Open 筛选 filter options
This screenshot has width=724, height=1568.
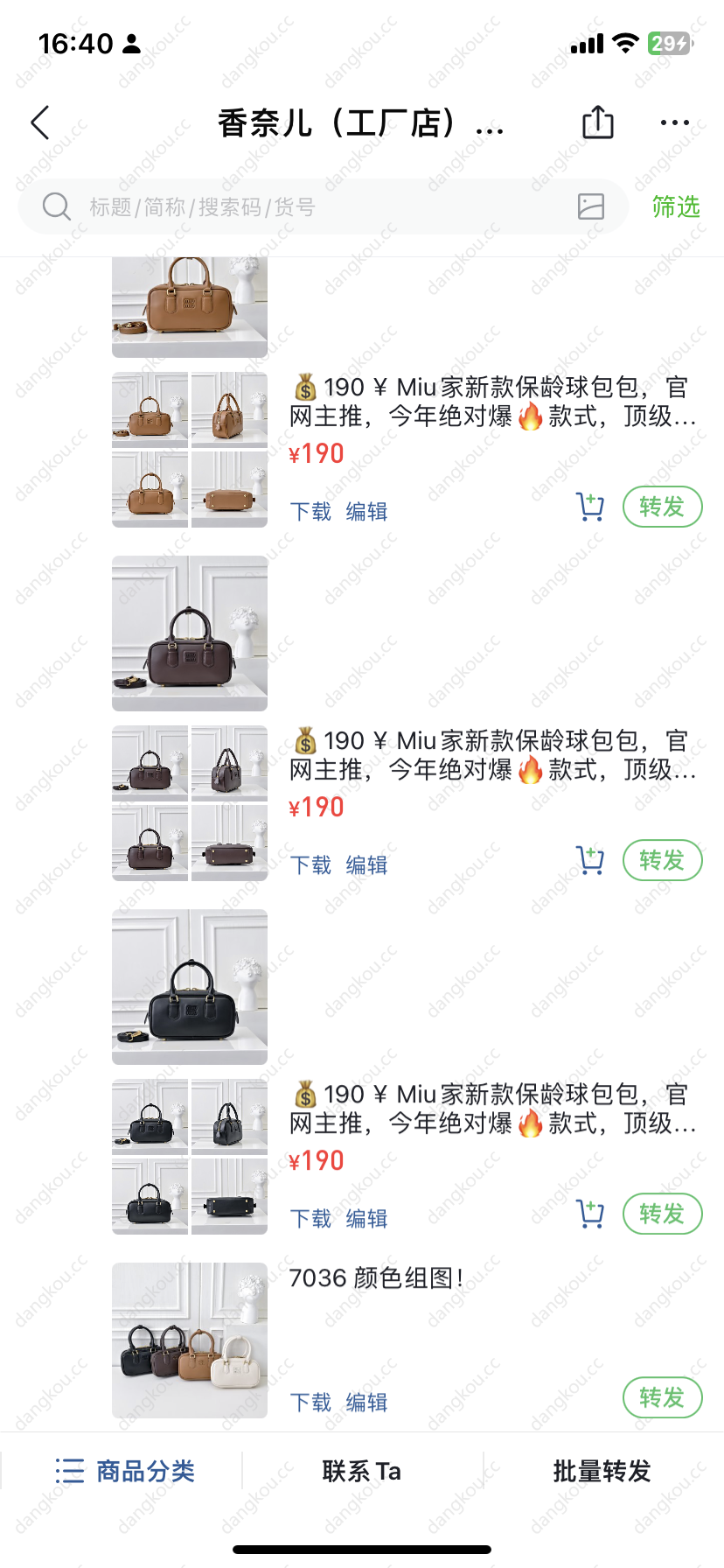coord(676,207)
